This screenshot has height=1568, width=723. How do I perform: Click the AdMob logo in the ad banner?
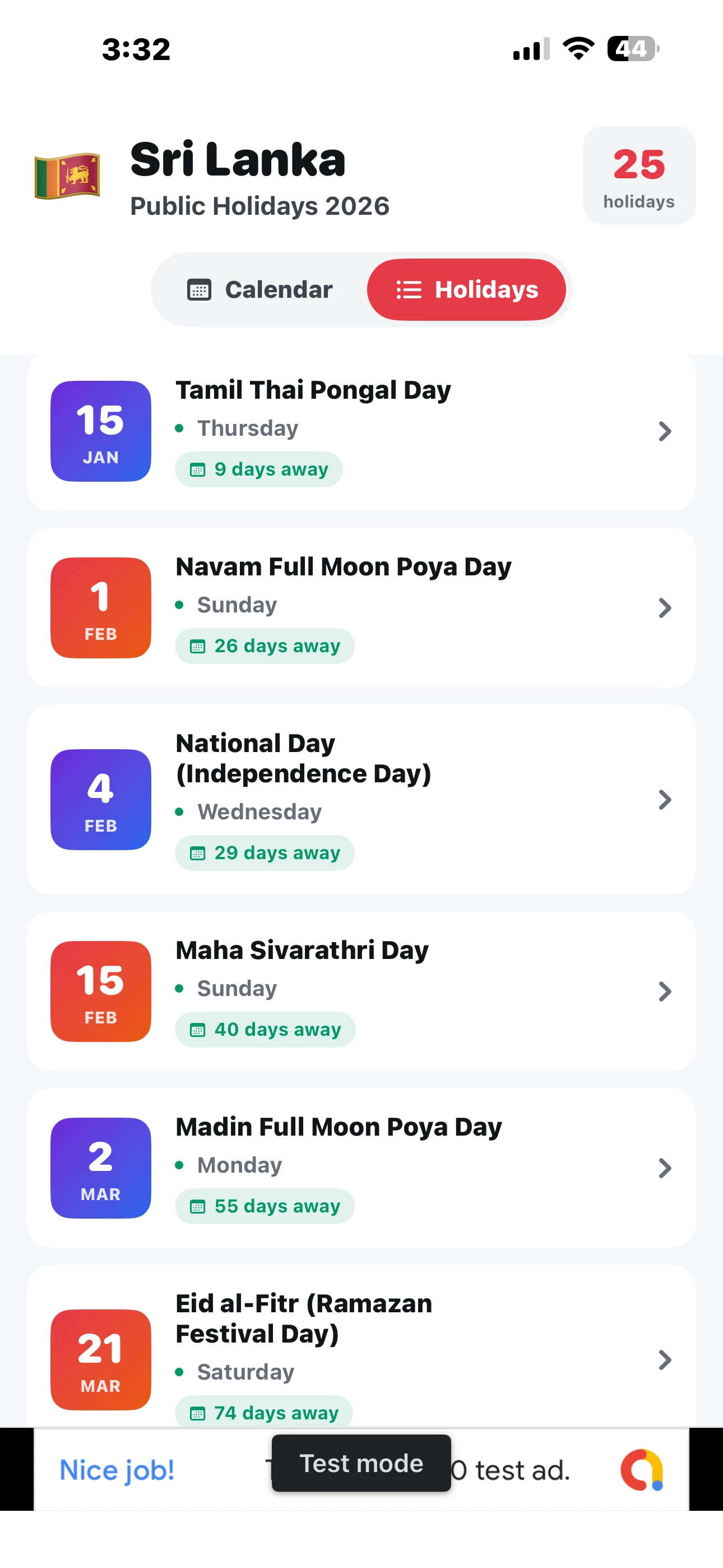641,1470
